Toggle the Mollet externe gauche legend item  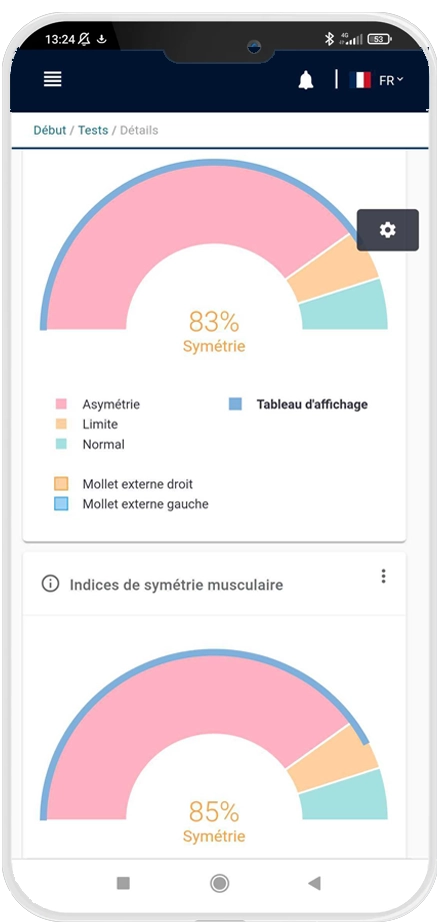131,504
